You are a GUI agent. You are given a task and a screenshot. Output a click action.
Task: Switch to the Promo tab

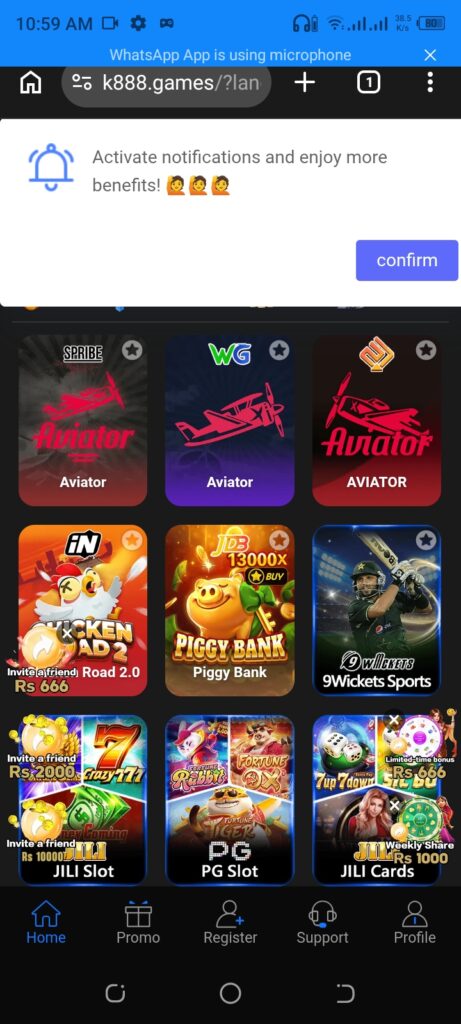(x=138, y=922)
